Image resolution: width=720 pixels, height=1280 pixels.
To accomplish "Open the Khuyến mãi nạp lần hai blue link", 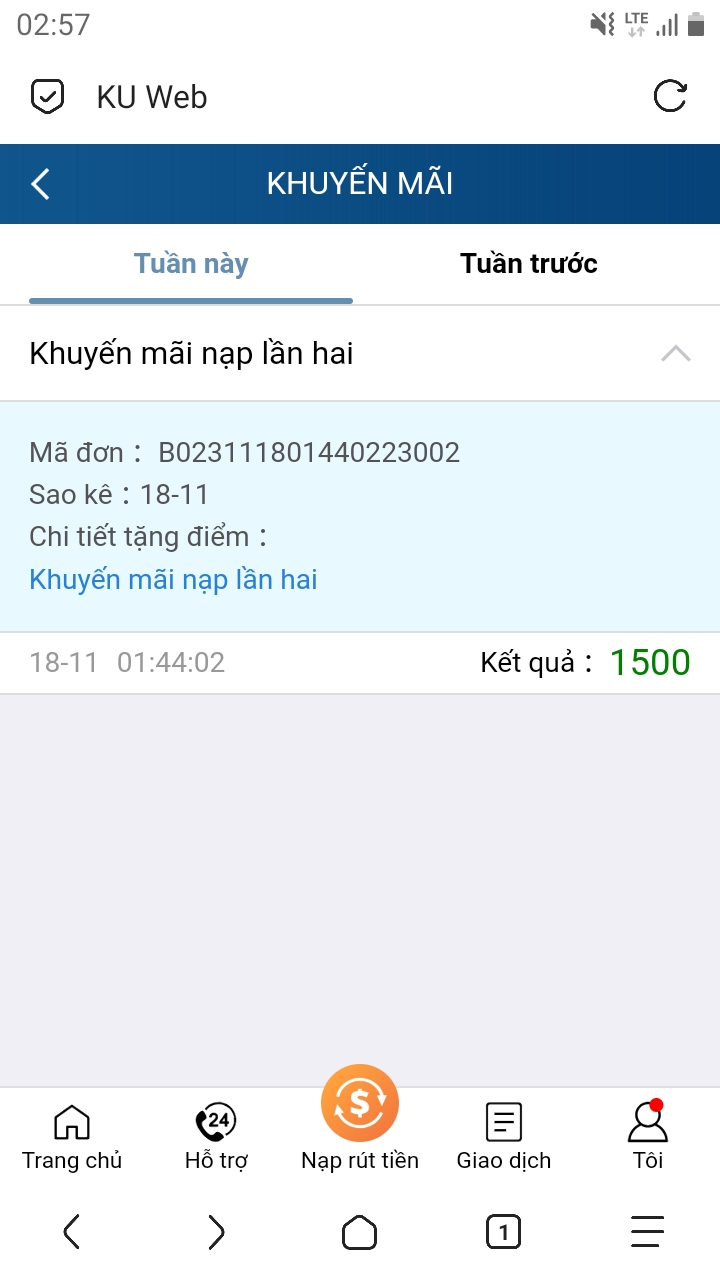I will 172,579.
